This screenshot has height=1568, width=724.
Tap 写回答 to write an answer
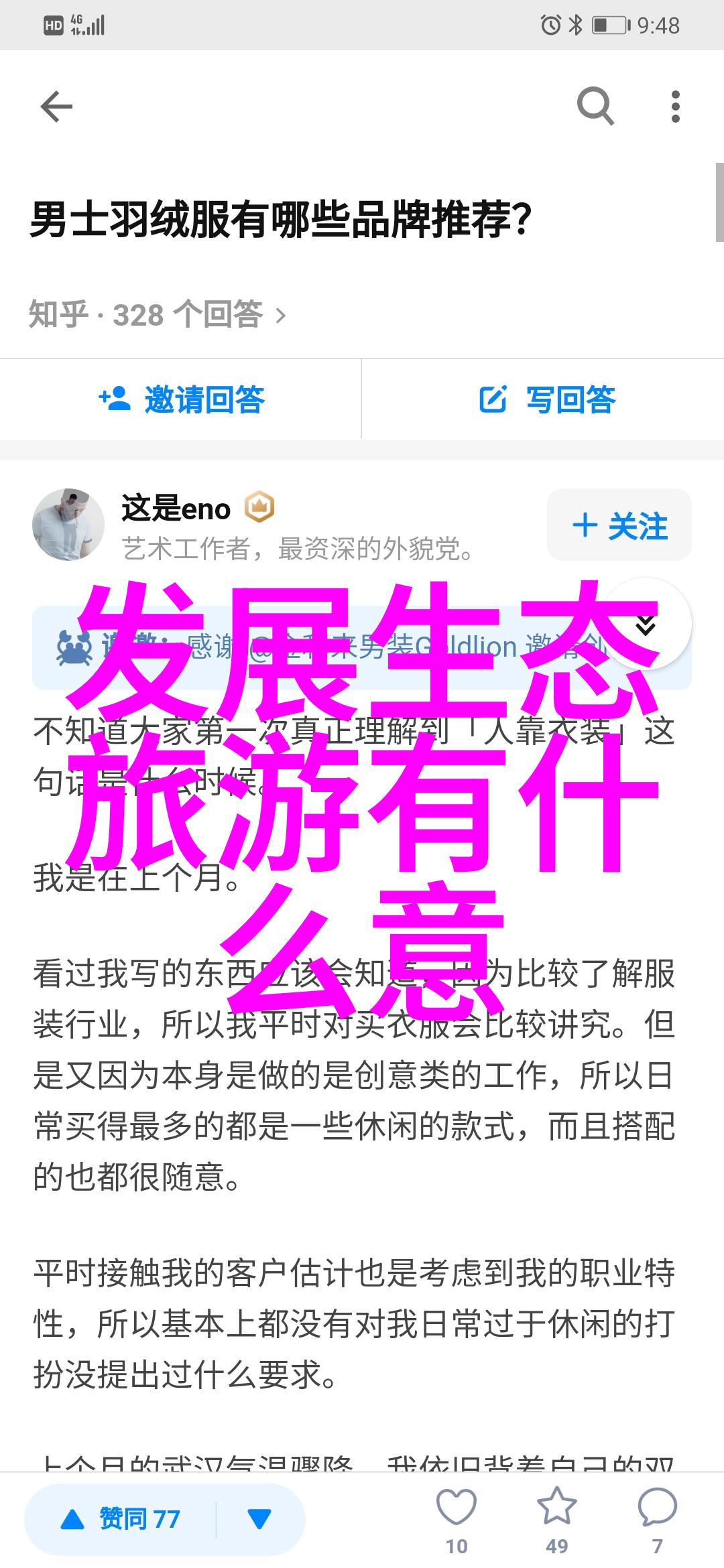[547, 399]
